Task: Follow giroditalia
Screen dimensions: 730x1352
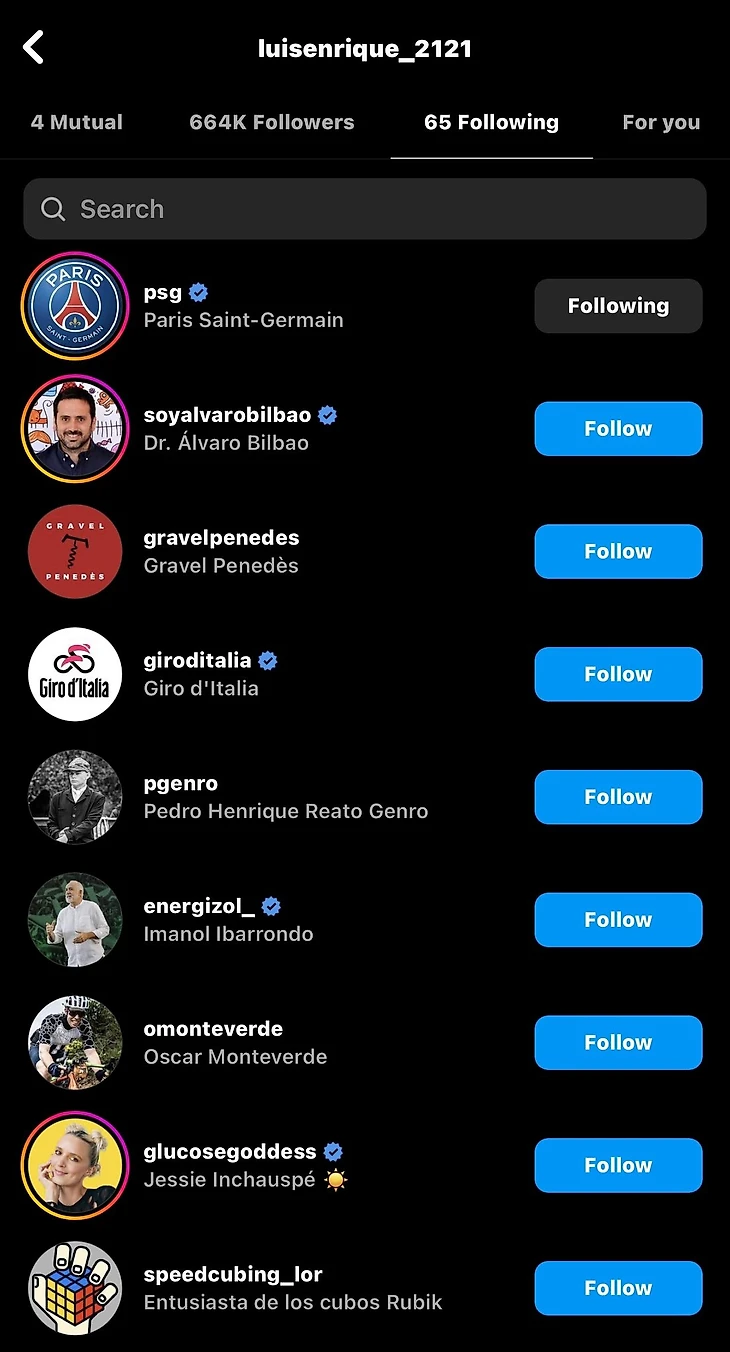Action: click(618, 675)
